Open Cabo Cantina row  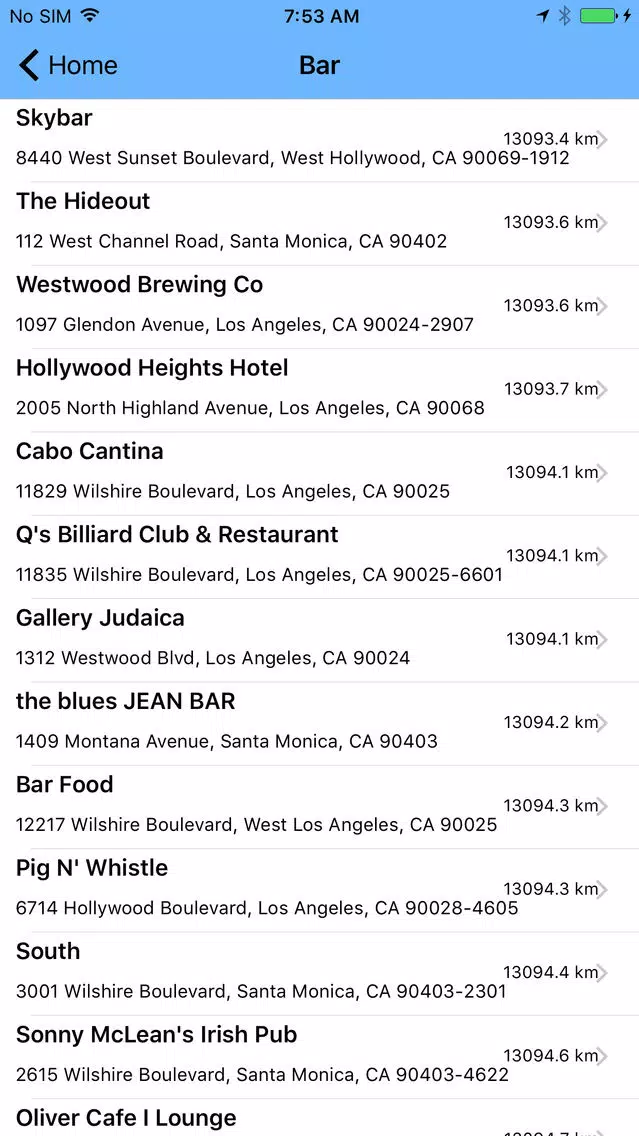tap(320, 473)
